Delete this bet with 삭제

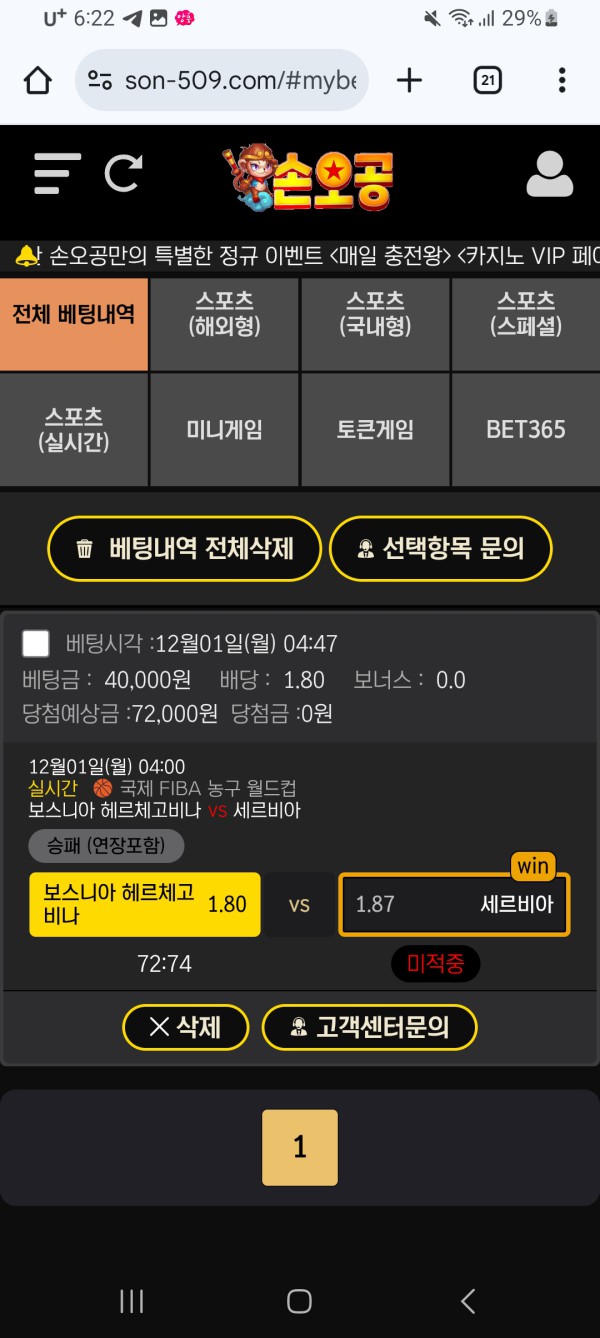[x=185, y=1027]
